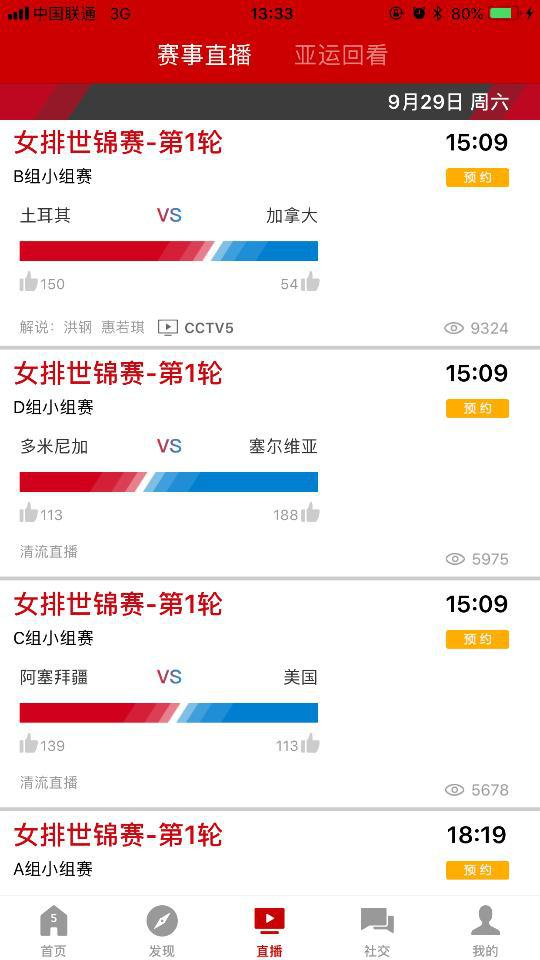Screen dimensions: 540x960
Task: Open the 我的 profile tab
Action: click(x=485, y=931)
